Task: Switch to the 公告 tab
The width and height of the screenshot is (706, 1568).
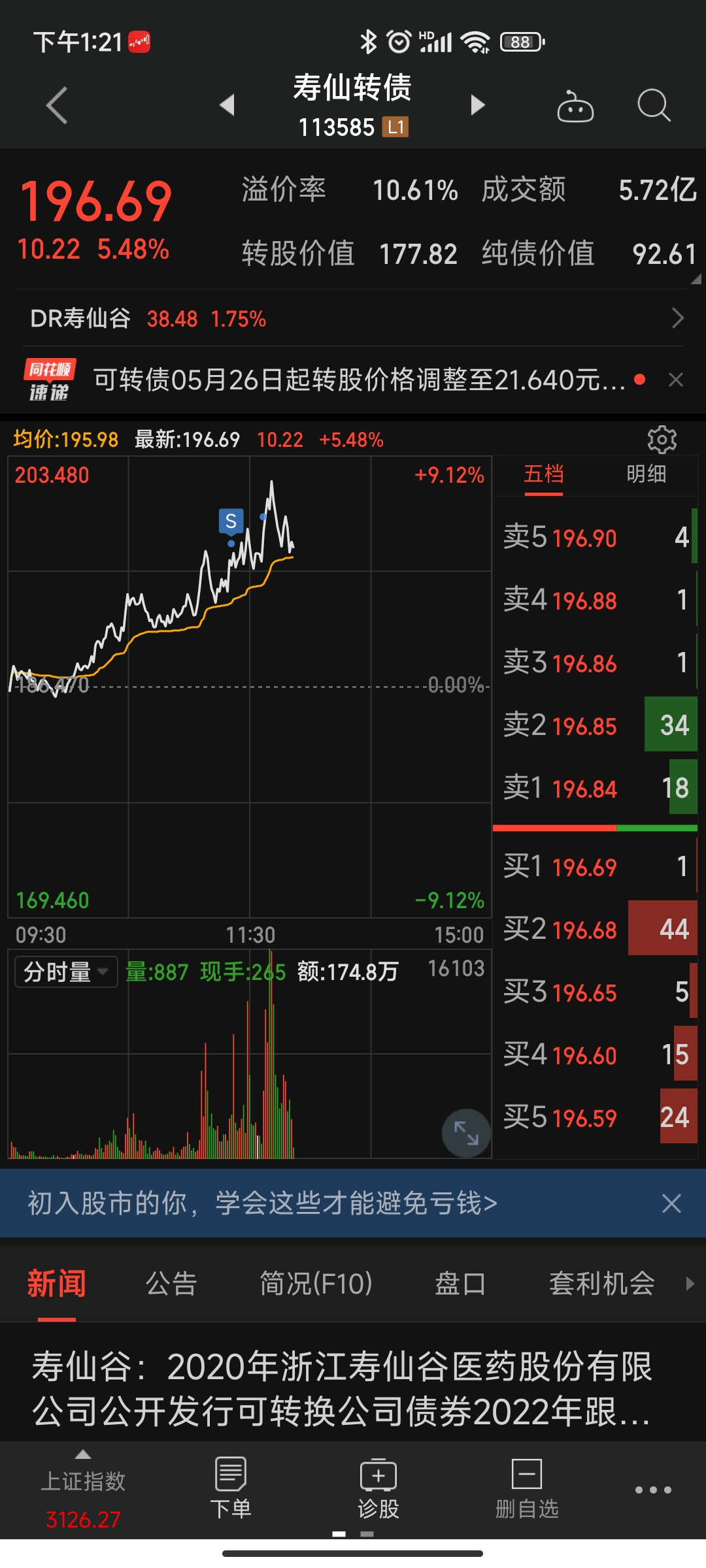Action: point(171,1284)
